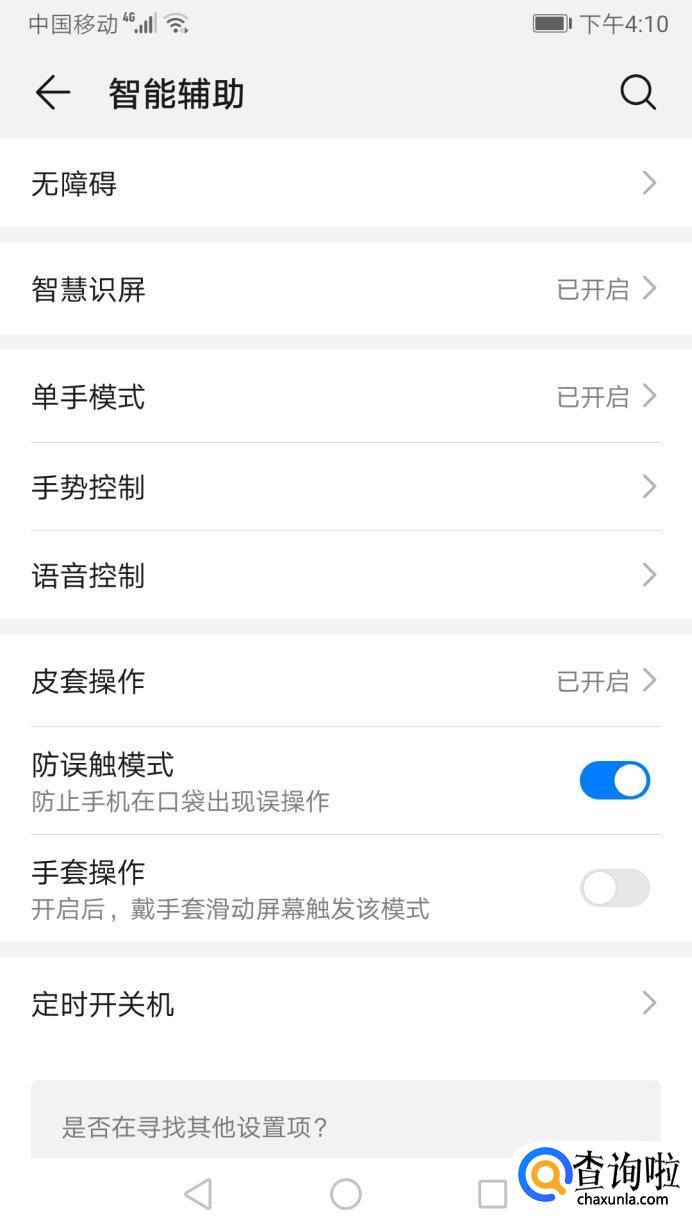Open 皮套操作 settings
Image resolution: width=692 pixels, height=1230 pixels.
tap(345, 682)
